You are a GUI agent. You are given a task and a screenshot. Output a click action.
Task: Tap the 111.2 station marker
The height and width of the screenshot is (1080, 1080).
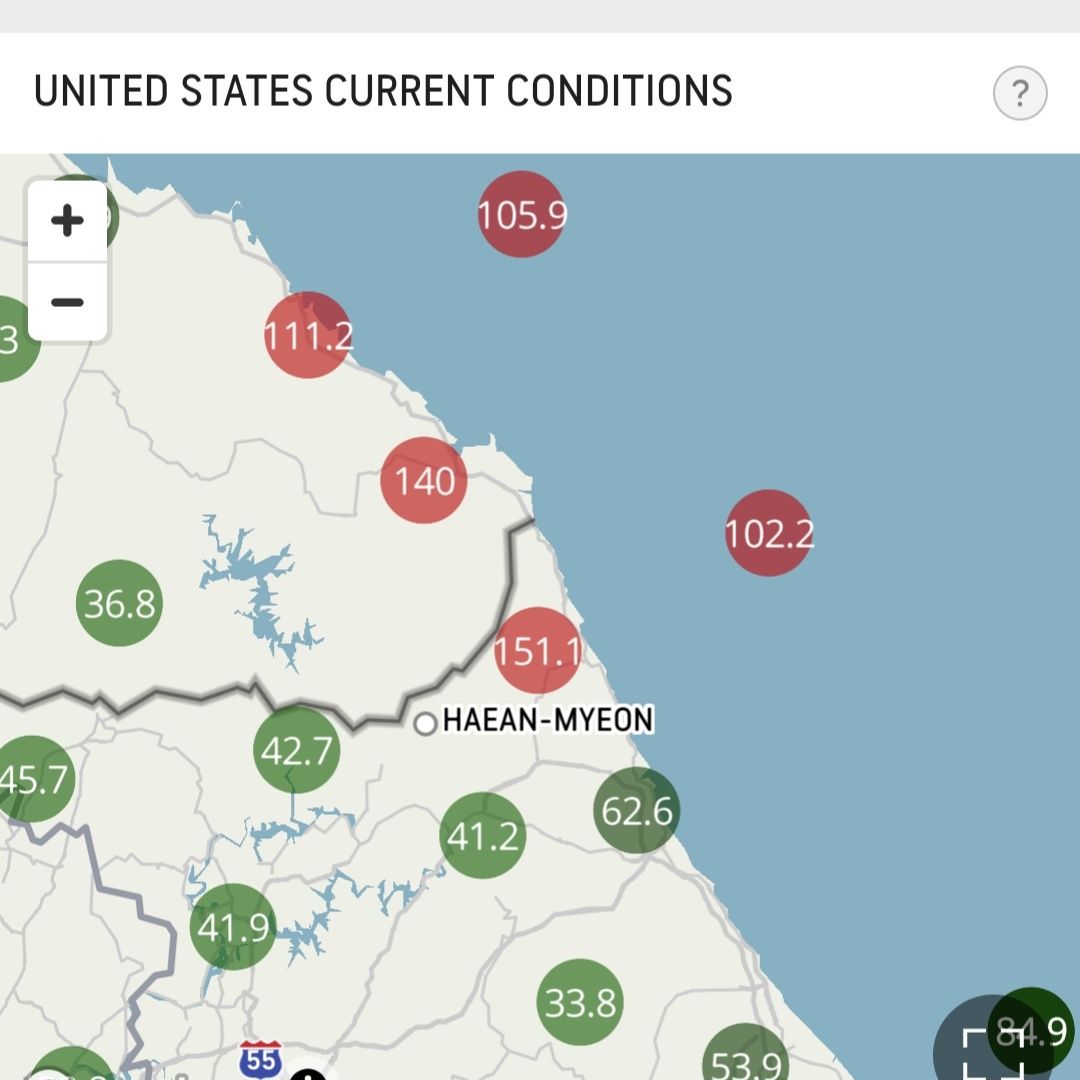(x=308, y=336)
